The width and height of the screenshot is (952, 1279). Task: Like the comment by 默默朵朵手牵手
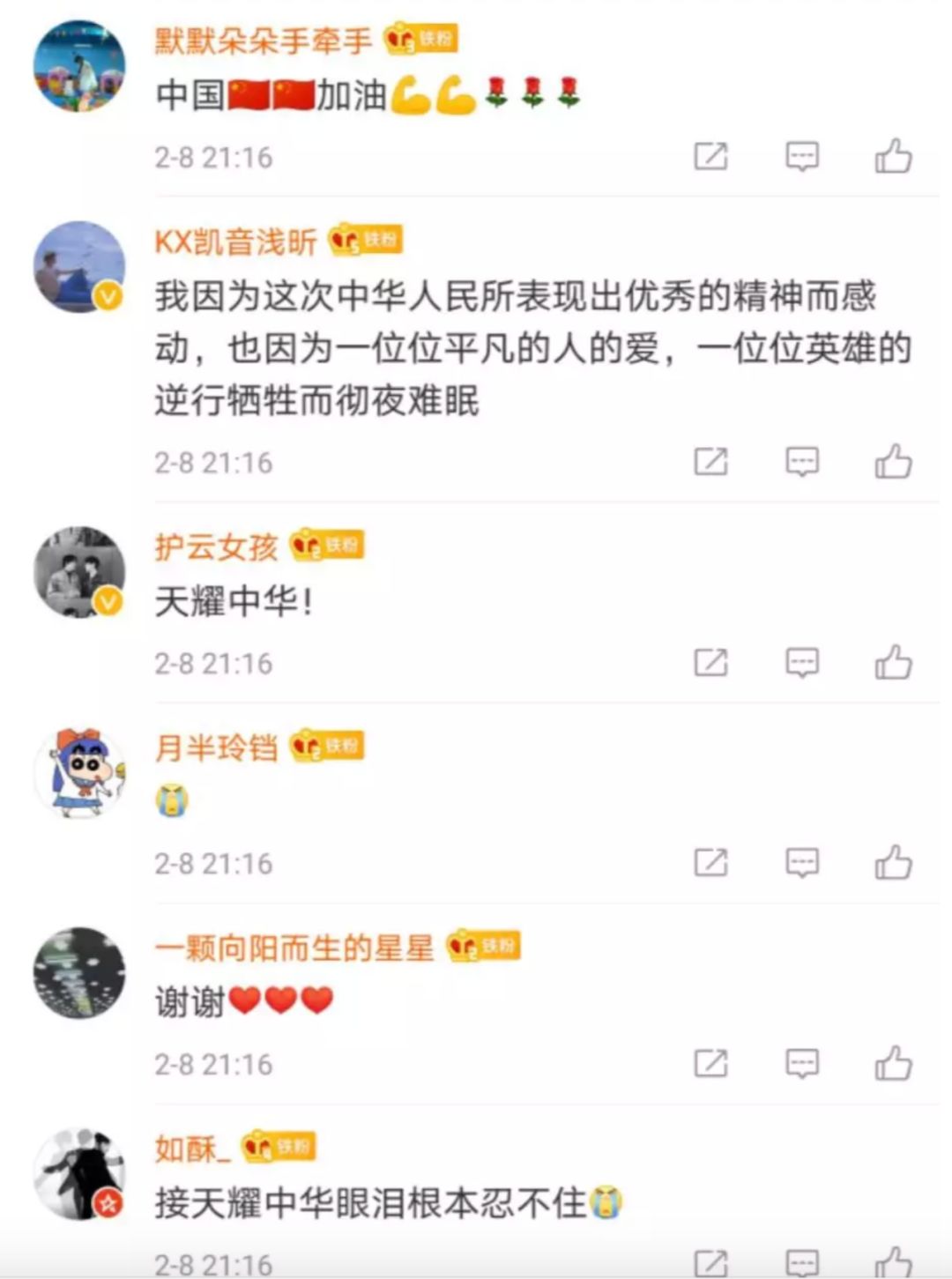tap(893, 157)
